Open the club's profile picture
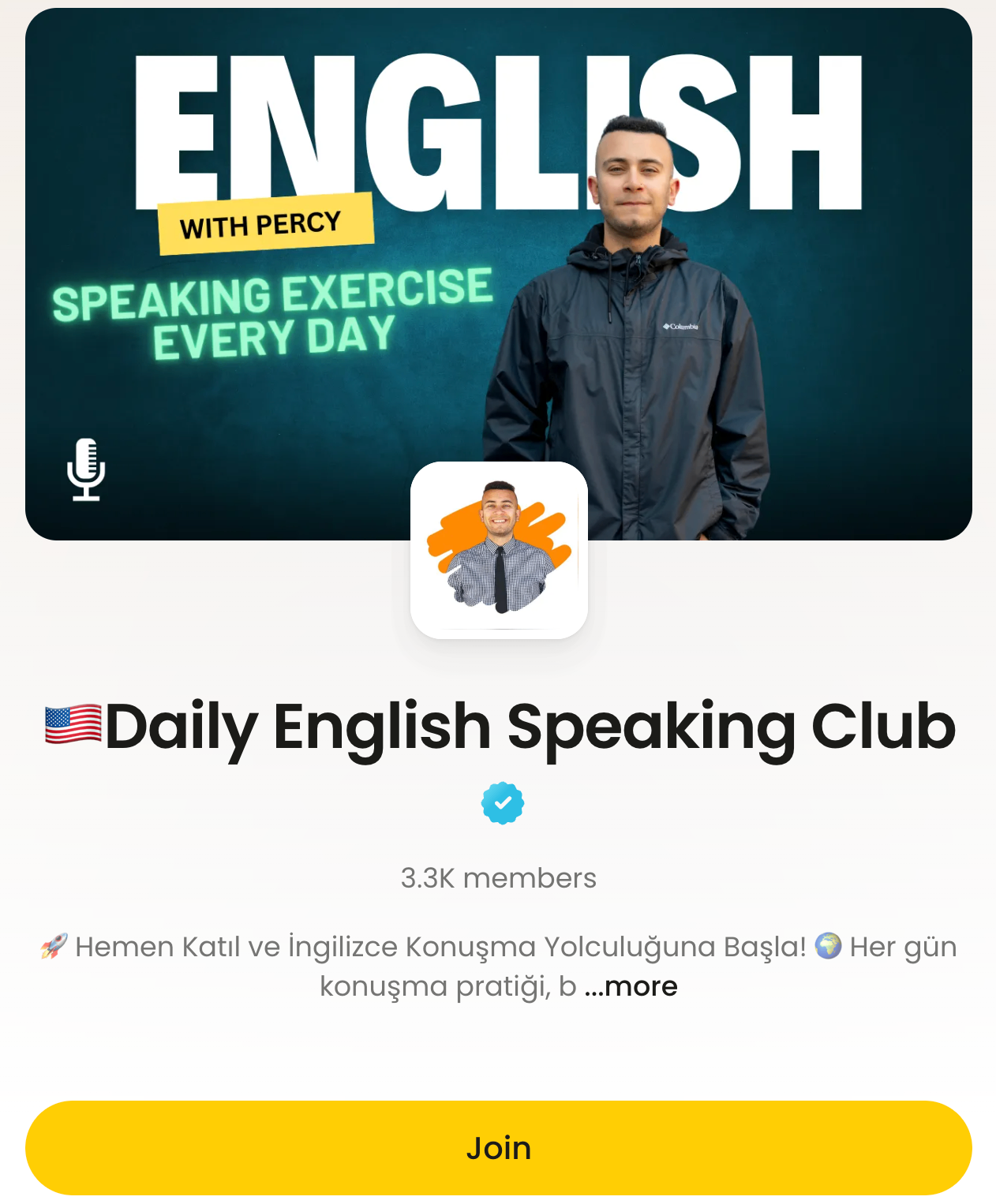The height and width of the screenshot is (1204, 996). point(499,551)
